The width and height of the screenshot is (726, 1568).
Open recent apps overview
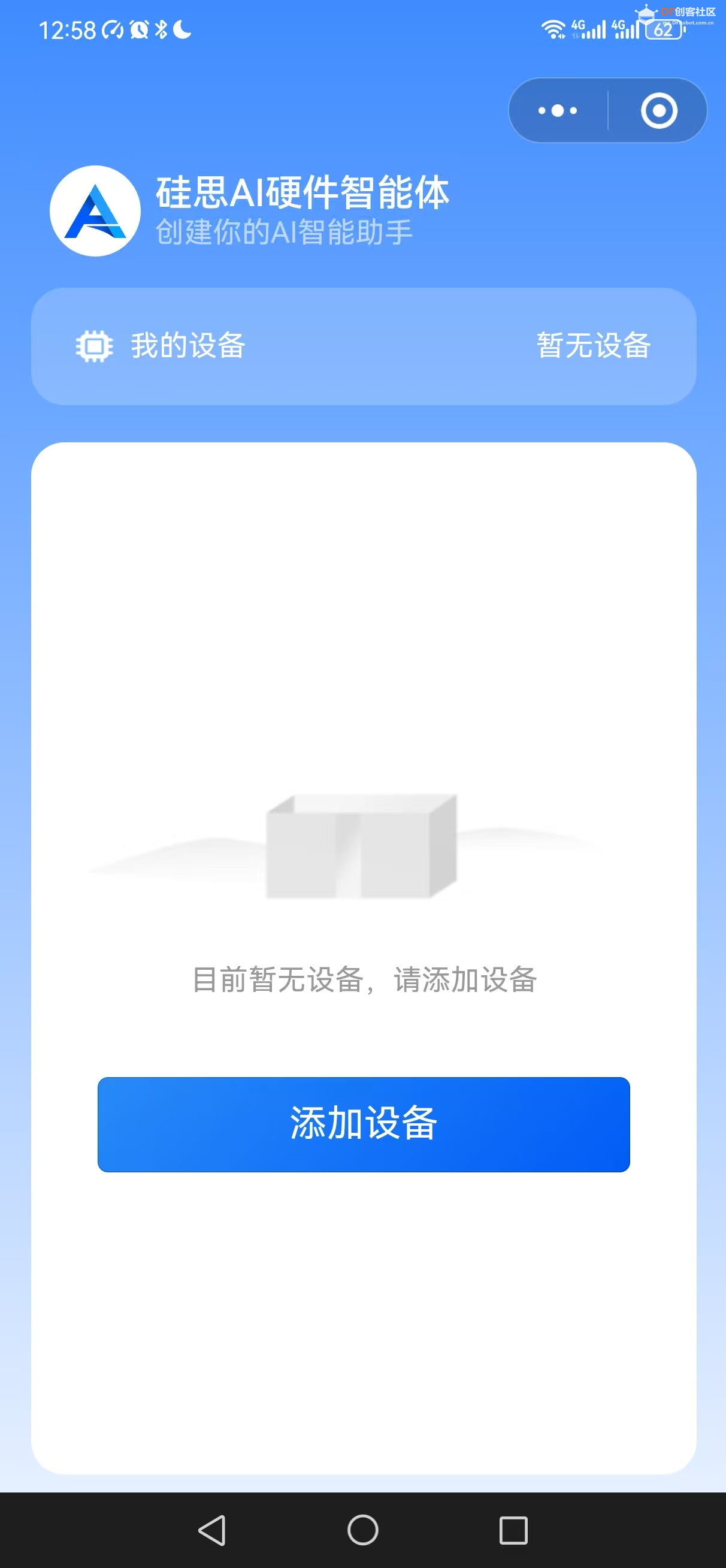pos(513,1530)
